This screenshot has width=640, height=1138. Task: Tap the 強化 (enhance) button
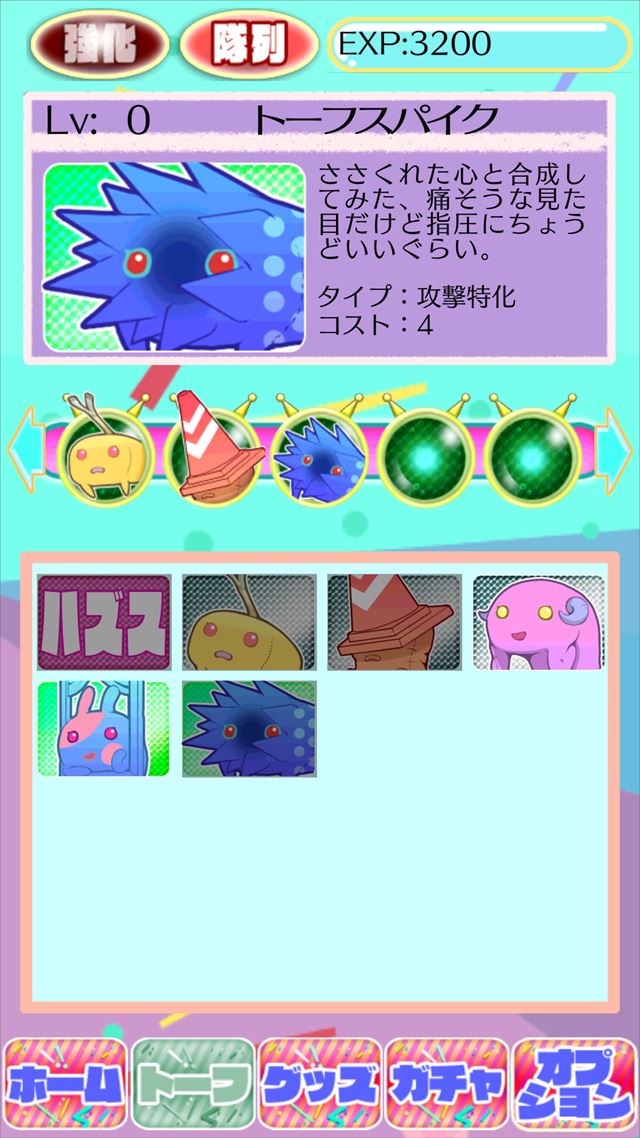click(x=99, y=43)
